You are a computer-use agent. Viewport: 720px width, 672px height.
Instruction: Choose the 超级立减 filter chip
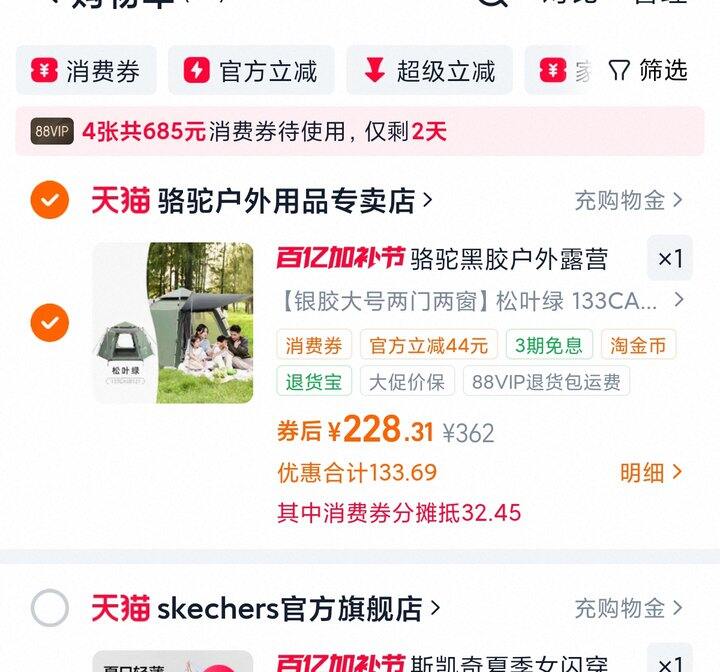click(429, 71)
